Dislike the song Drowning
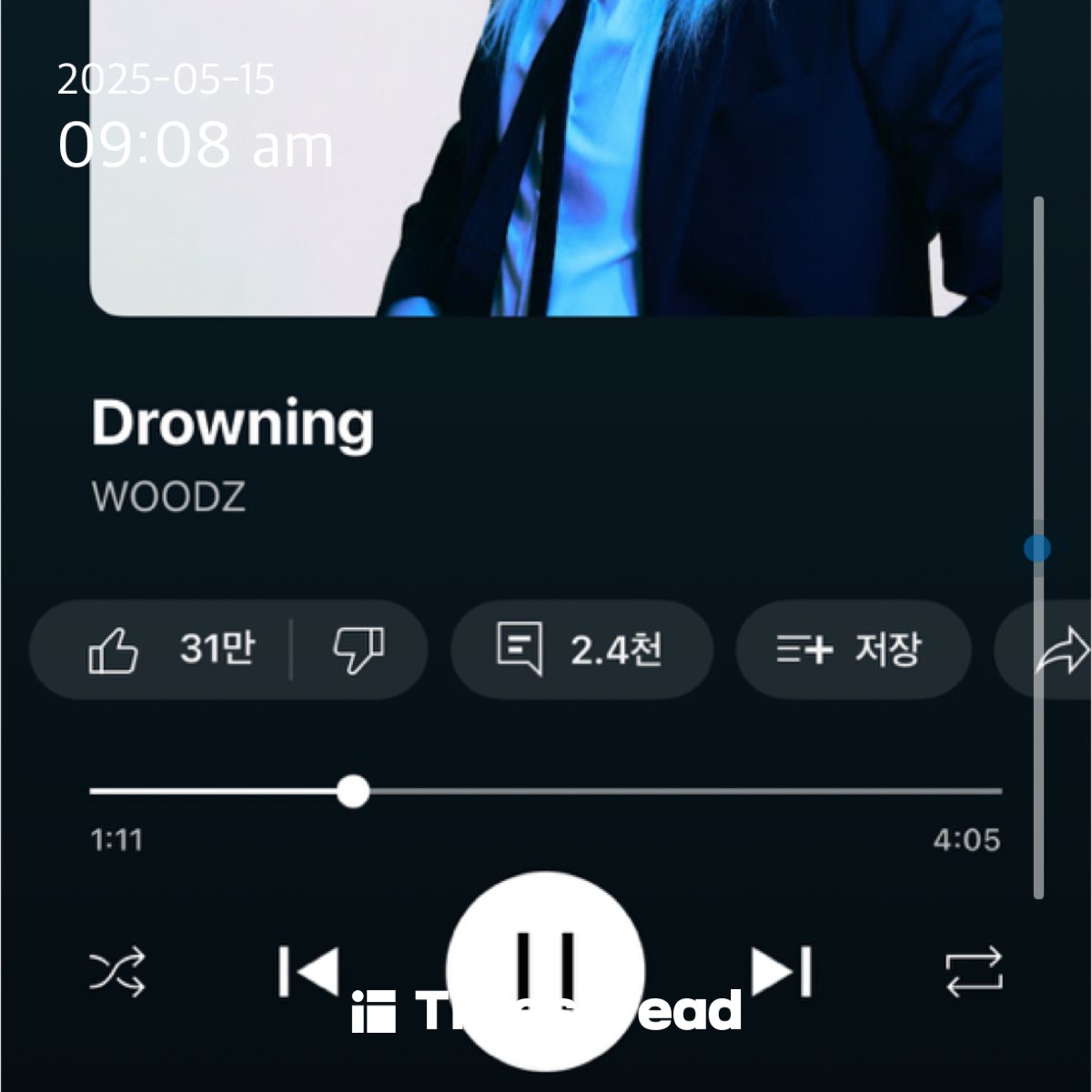The height and width of the screenshot is (1092, 1092). point(359,650)
